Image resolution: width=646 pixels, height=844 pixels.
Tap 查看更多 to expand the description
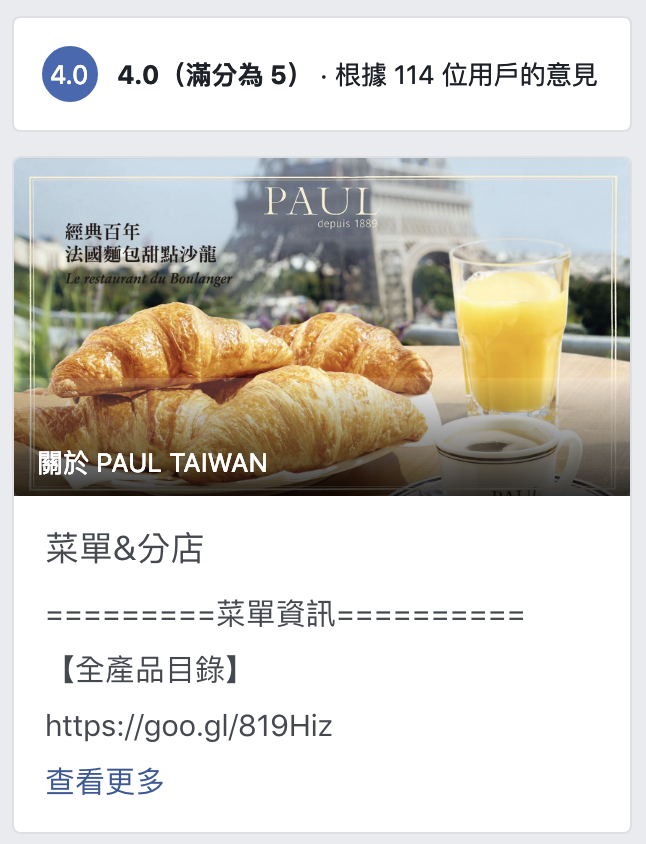(105, 781)
